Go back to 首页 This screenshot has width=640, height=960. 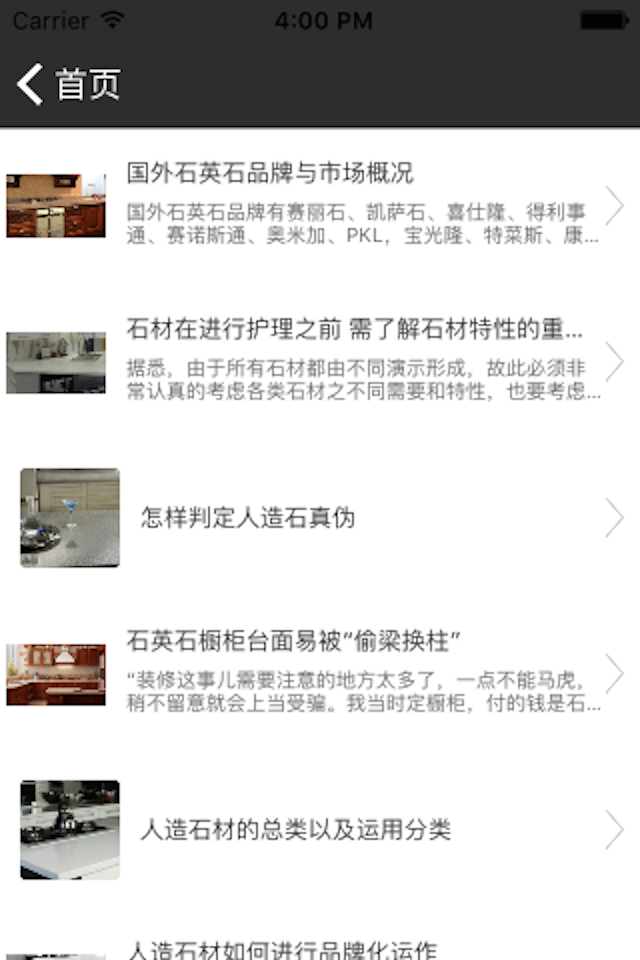(68, 85)
